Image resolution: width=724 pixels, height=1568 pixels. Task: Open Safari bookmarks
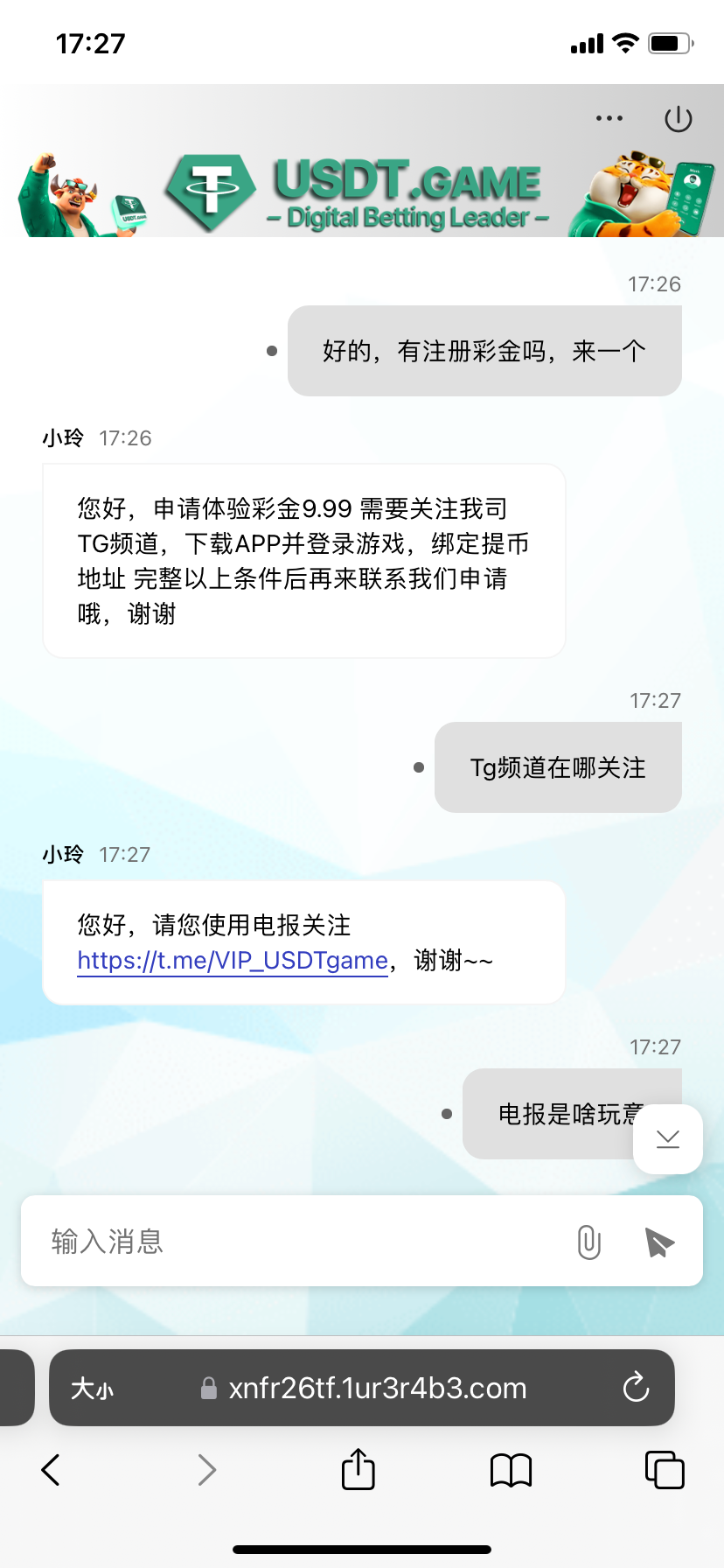512,1470
